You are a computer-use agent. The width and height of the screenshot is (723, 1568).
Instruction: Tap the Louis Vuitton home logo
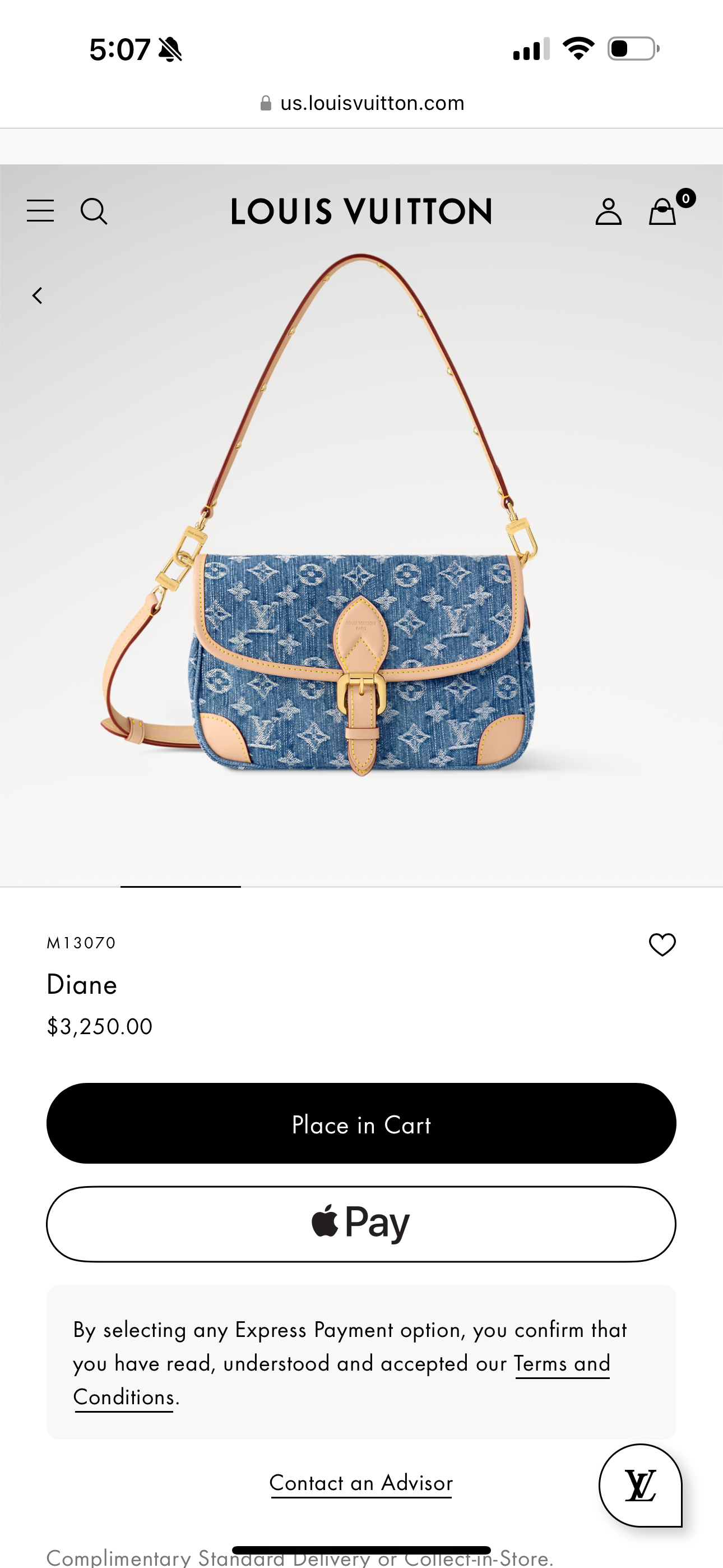361,211
